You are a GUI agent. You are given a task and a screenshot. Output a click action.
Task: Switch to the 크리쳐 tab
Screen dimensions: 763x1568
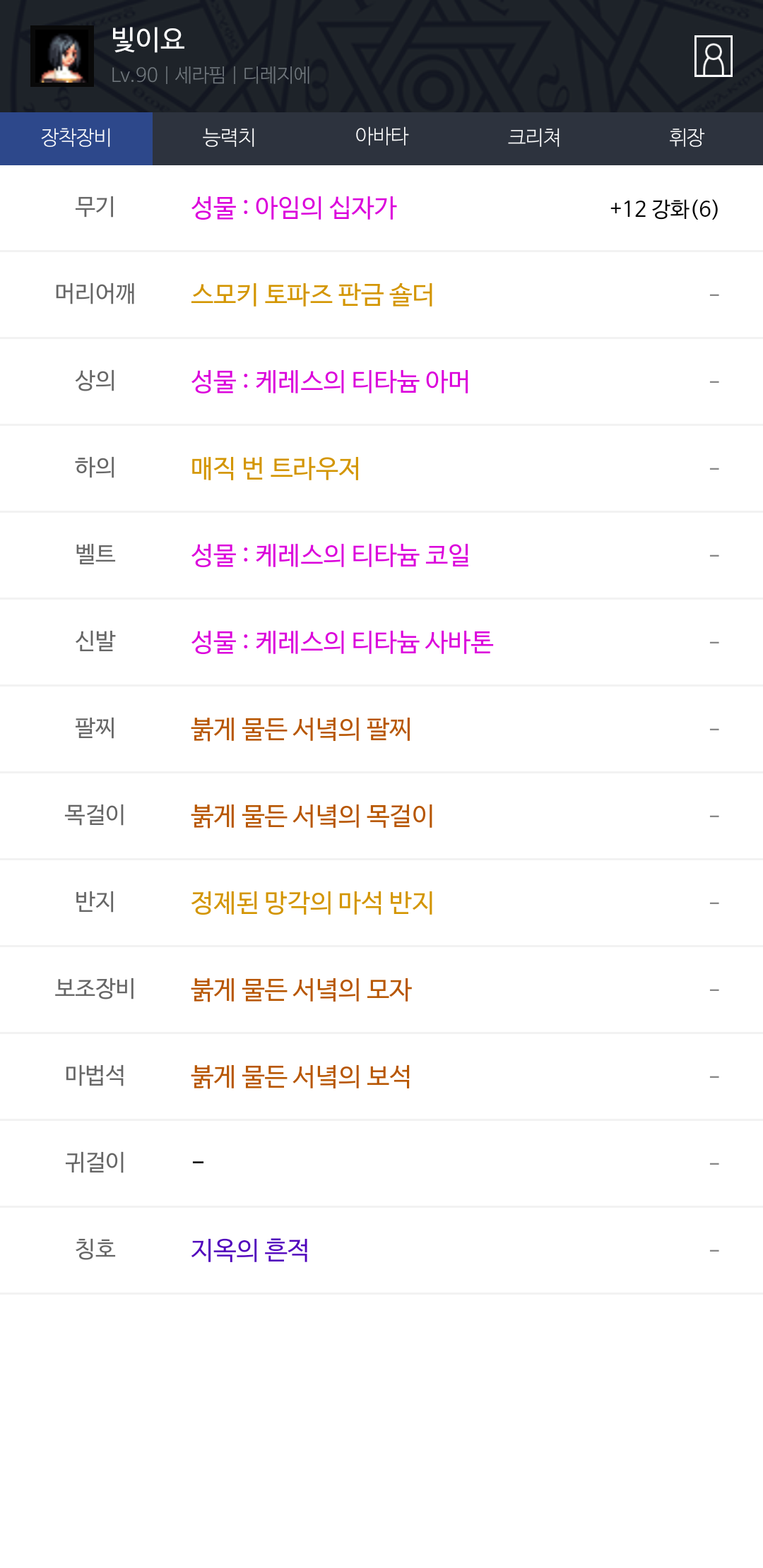[x=534, y=138]
